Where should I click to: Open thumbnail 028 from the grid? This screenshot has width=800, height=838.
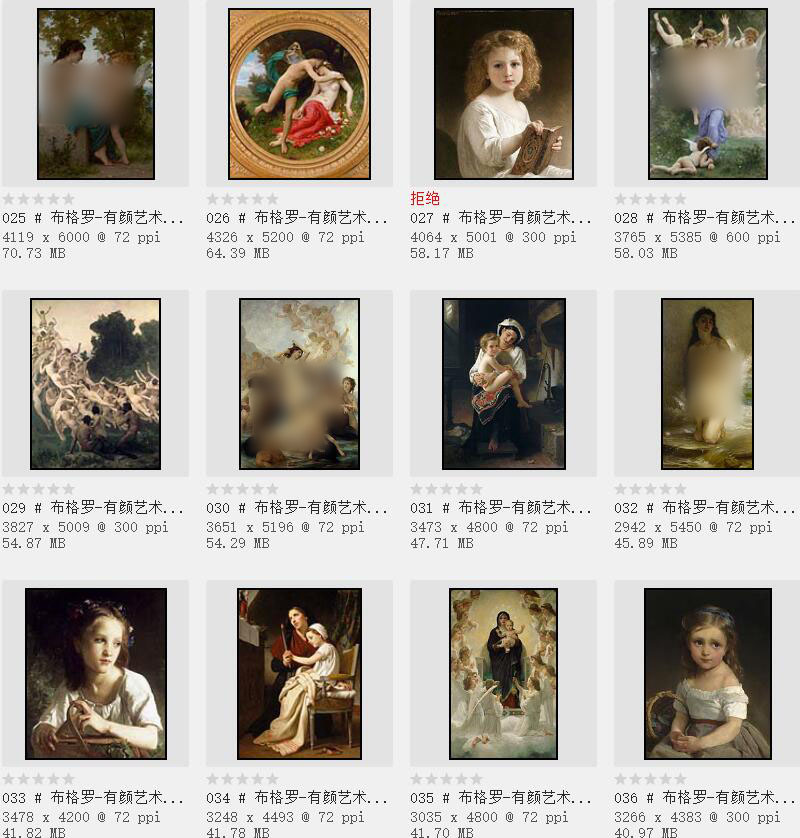point(708,94)
